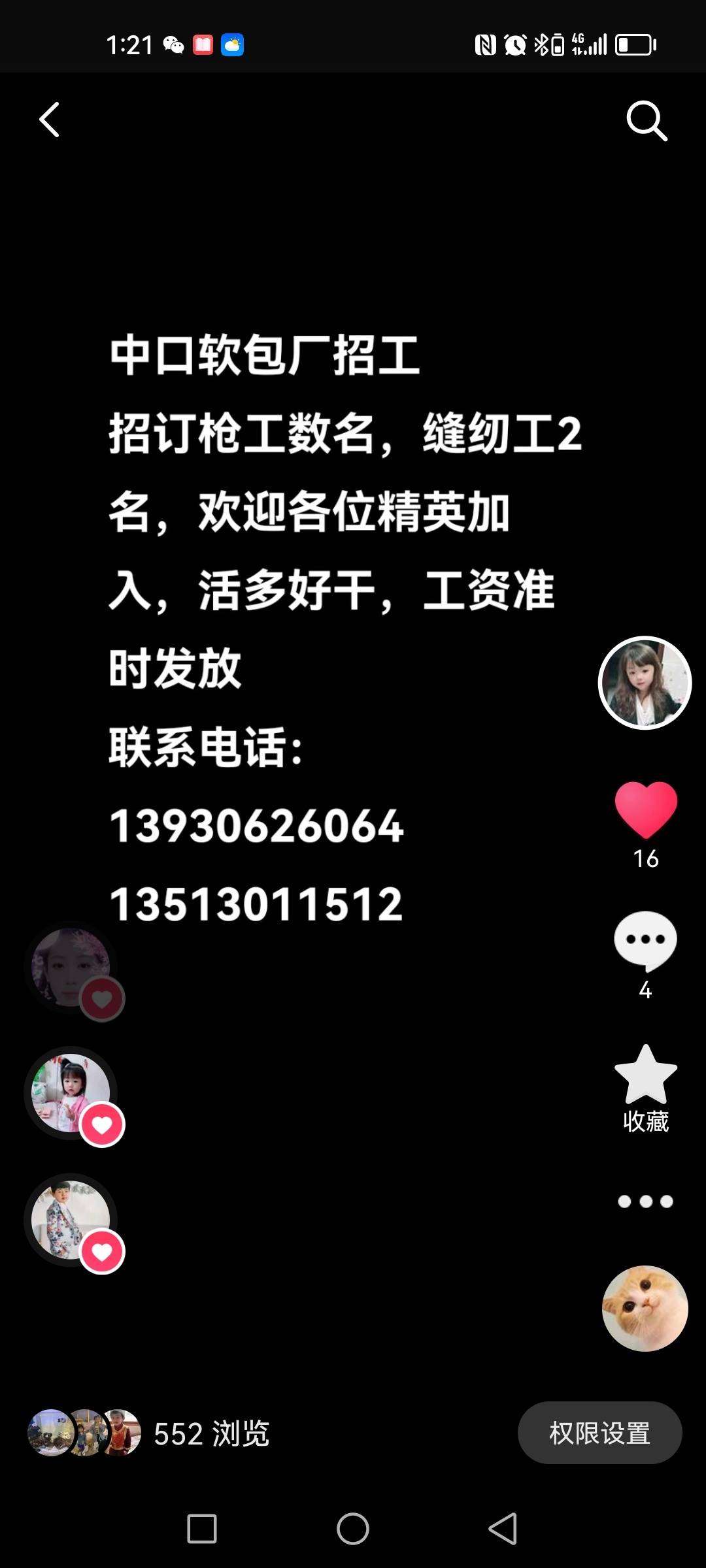Open search with the magnifier icon
This screenshot has width=706, height=1568.
[x=646, y=121]
